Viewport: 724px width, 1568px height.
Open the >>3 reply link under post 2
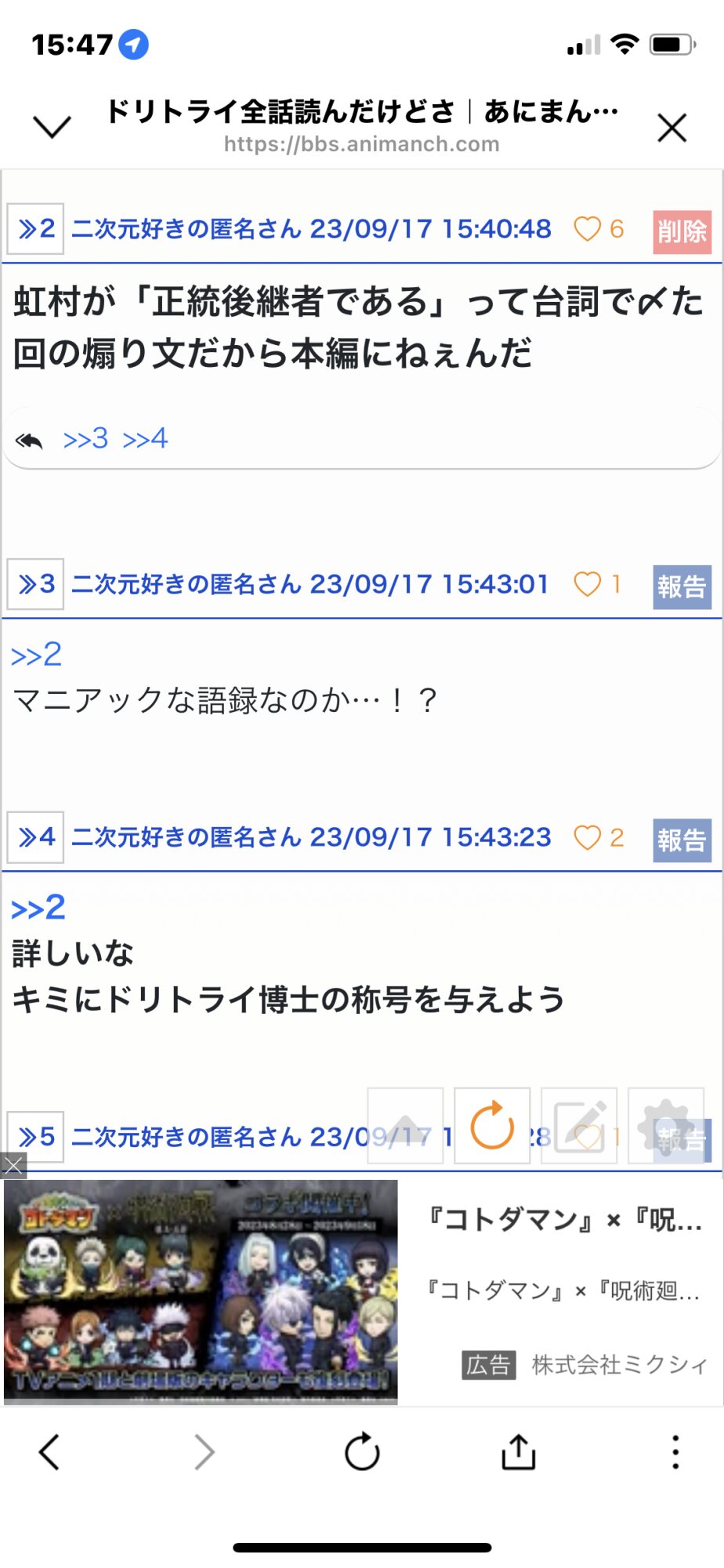click(85, 439)
